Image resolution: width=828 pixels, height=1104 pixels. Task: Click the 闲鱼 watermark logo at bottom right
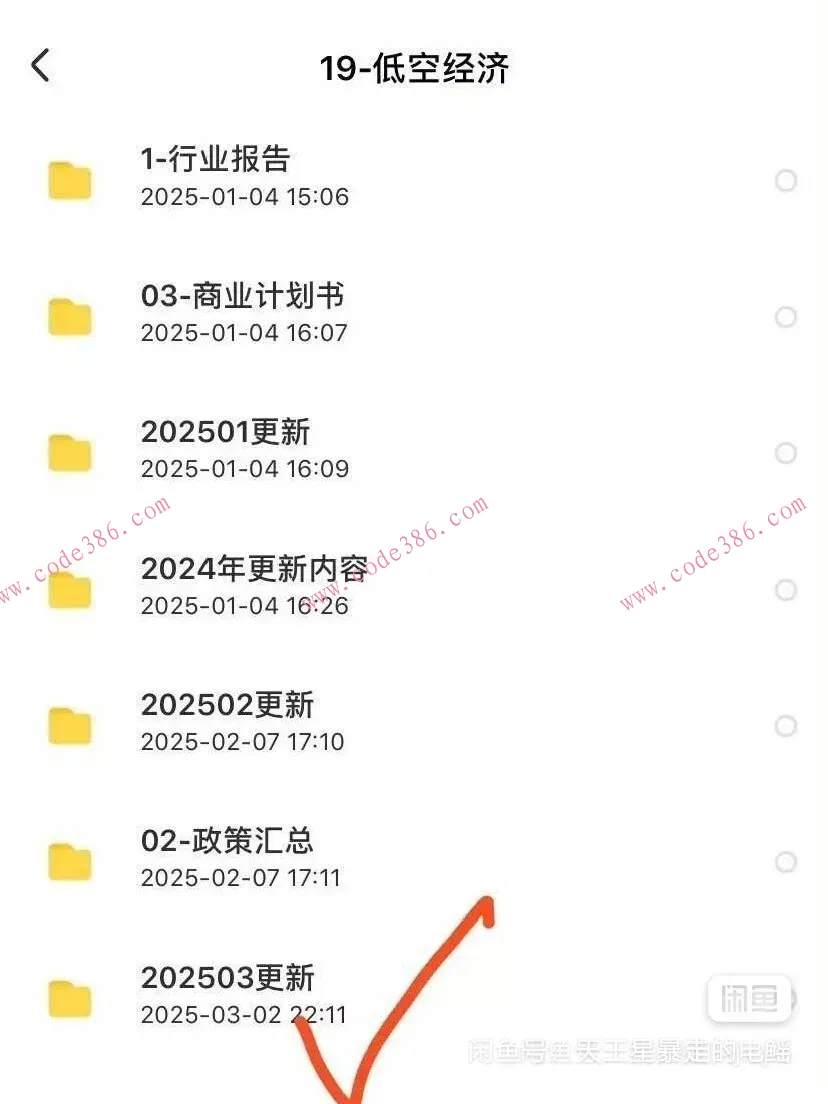point(749,998)
